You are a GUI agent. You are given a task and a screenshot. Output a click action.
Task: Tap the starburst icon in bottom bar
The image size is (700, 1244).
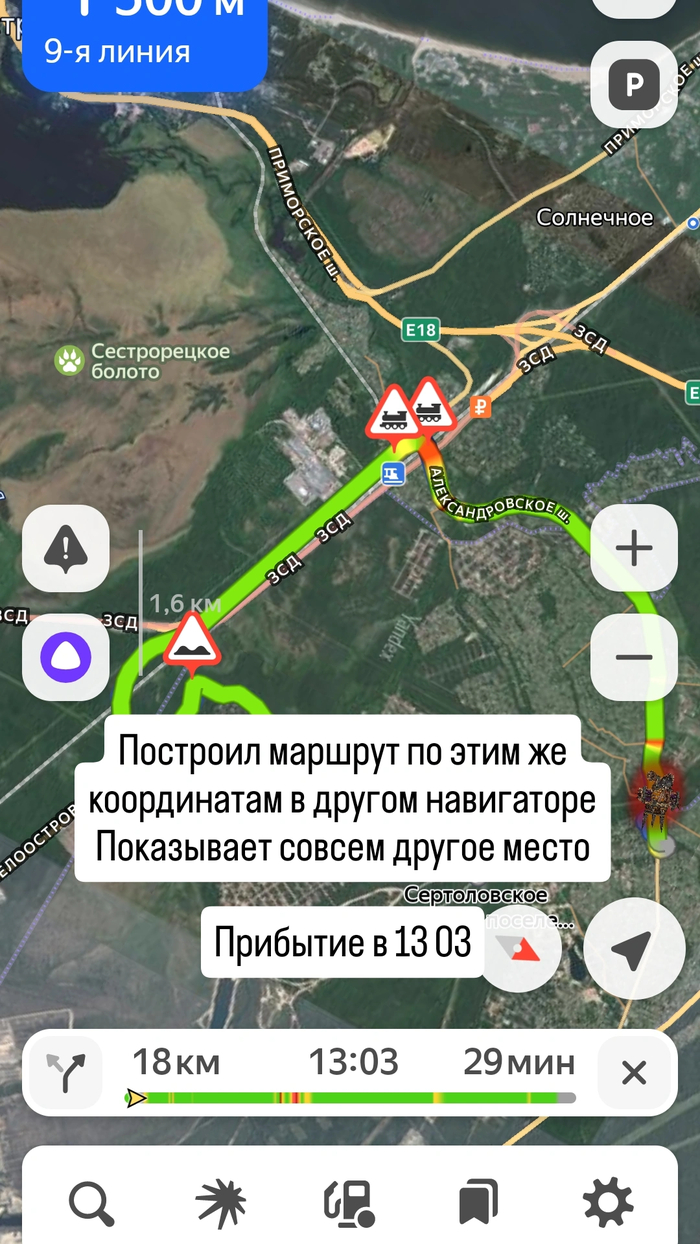pyautogui.click(x=221, y=1201)
